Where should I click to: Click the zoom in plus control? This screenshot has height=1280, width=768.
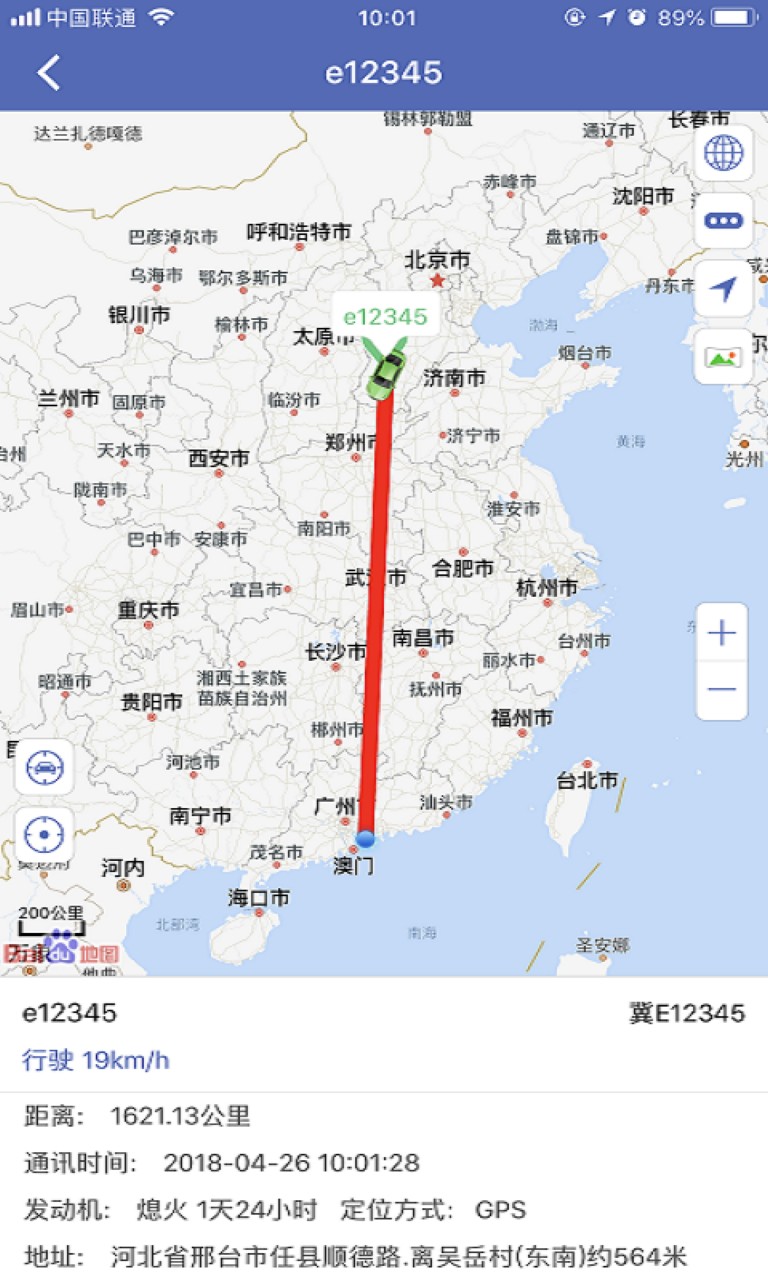tap(722, 633)
